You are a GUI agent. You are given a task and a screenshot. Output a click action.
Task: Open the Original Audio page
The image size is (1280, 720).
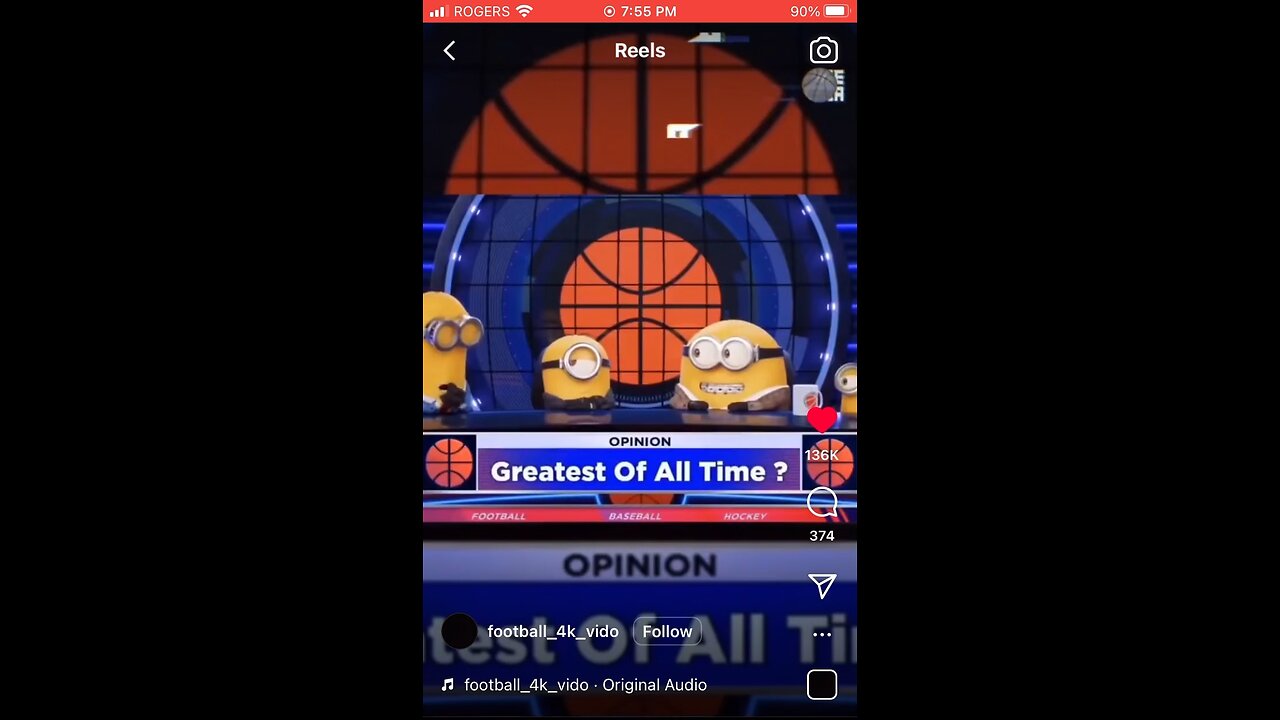[585, 685]
